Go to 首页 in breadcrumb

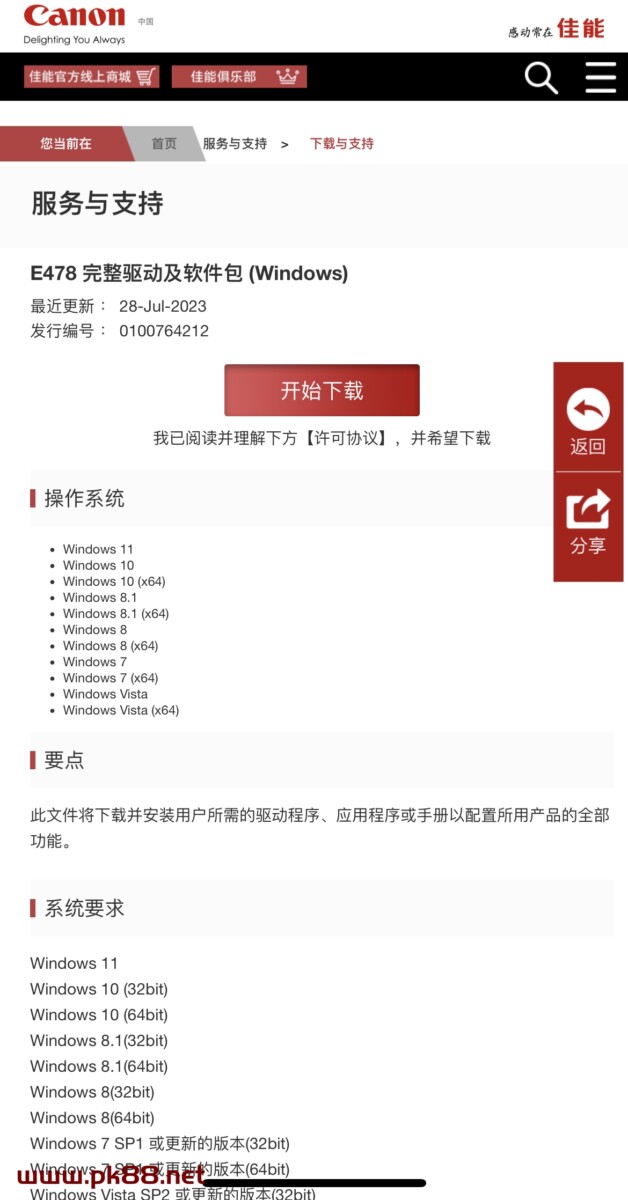point(164,144)
